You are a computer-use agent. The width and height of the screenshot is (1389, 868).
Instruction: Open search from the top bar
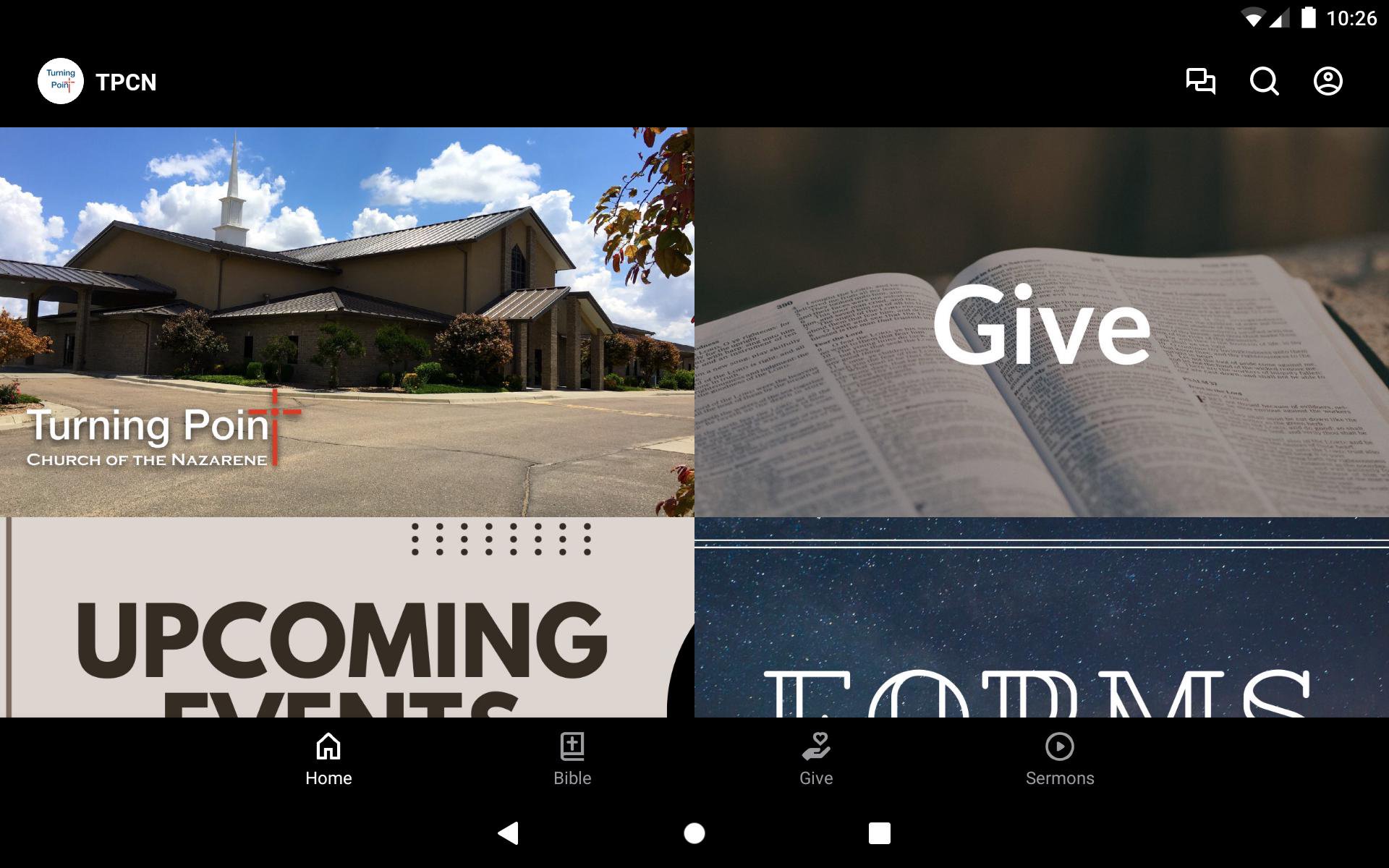[x=1264, y=81]
